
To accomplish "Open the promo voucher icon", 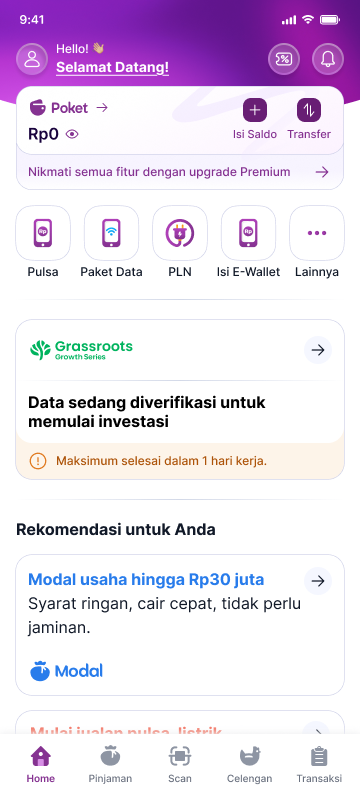I will [x=284, y=59].
